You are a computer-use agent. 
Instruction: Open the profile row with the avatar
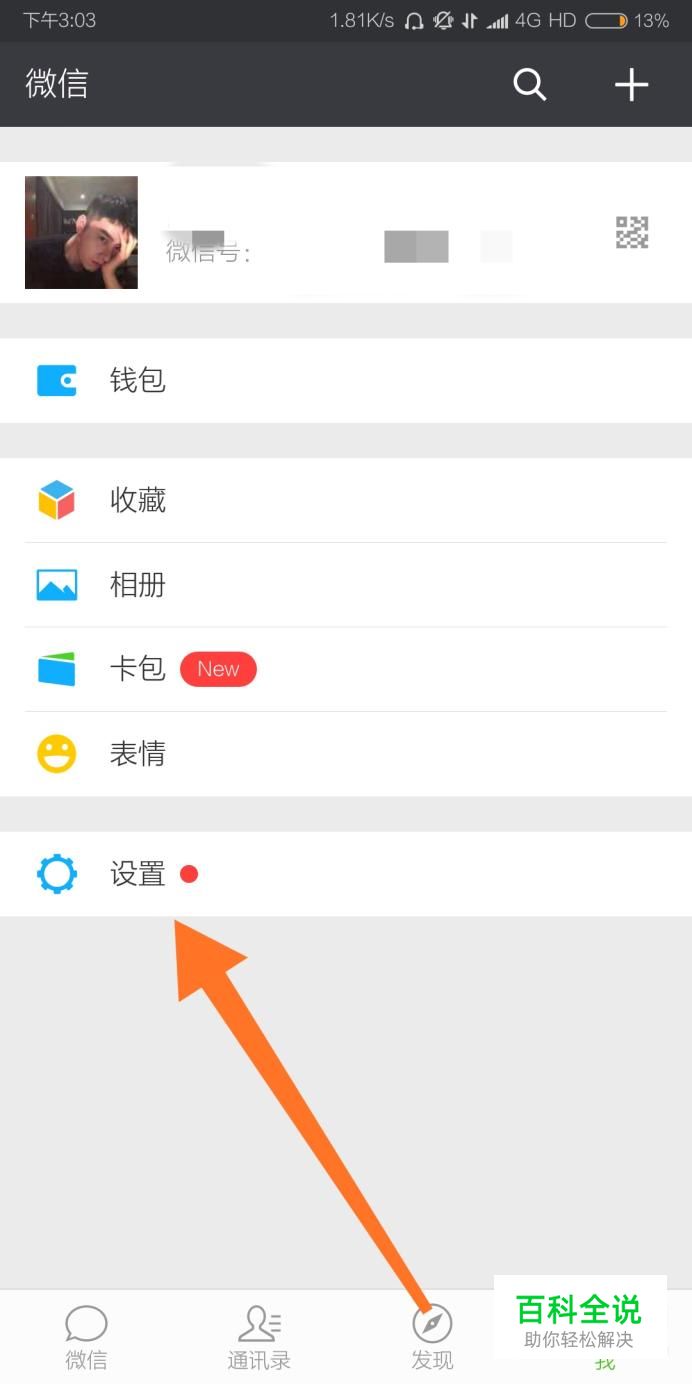tap(346, 232)
